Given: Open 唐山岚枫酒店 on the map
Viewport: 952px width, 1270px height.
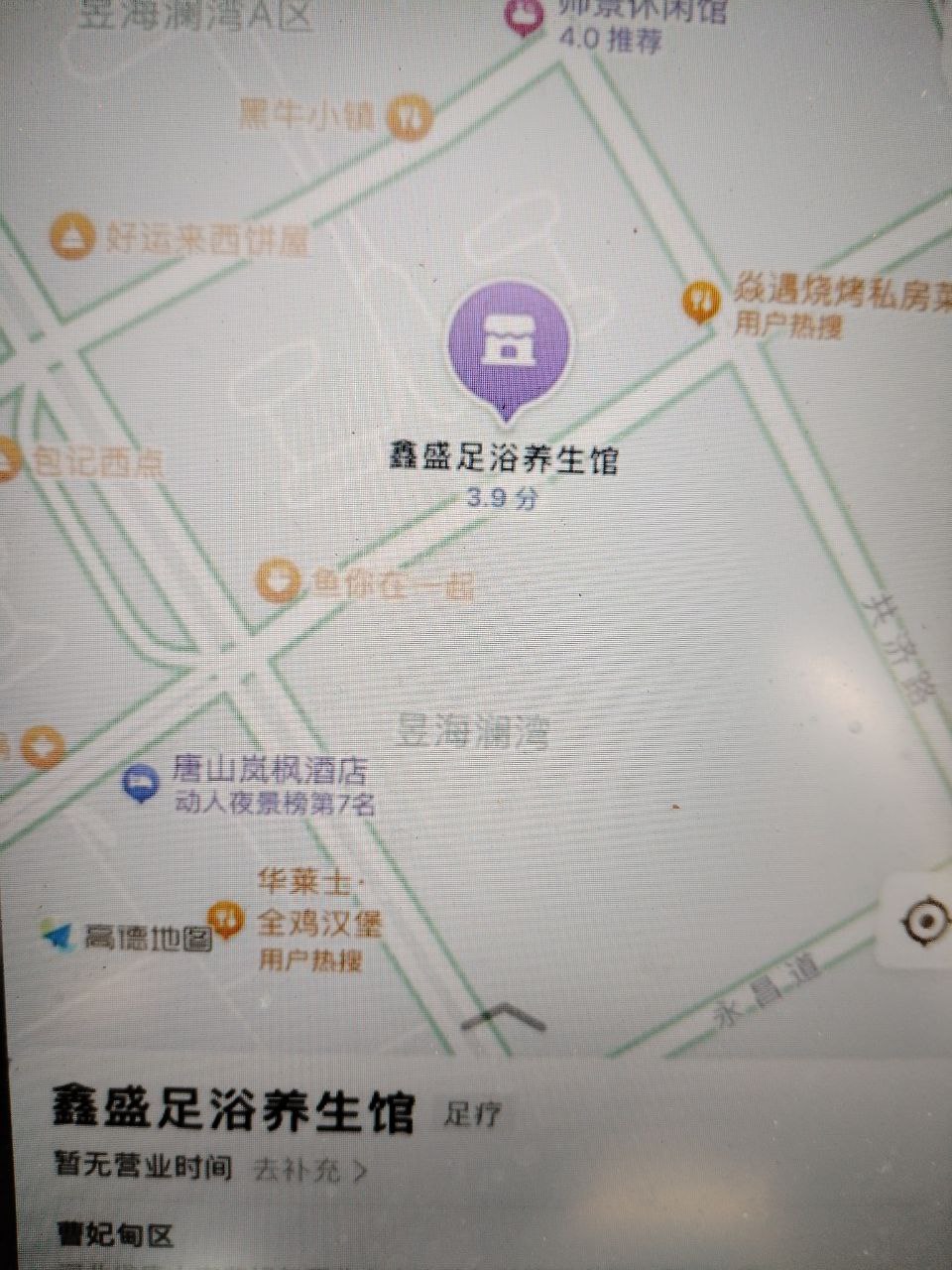Looking at the screenshot, I should [142, 783].
